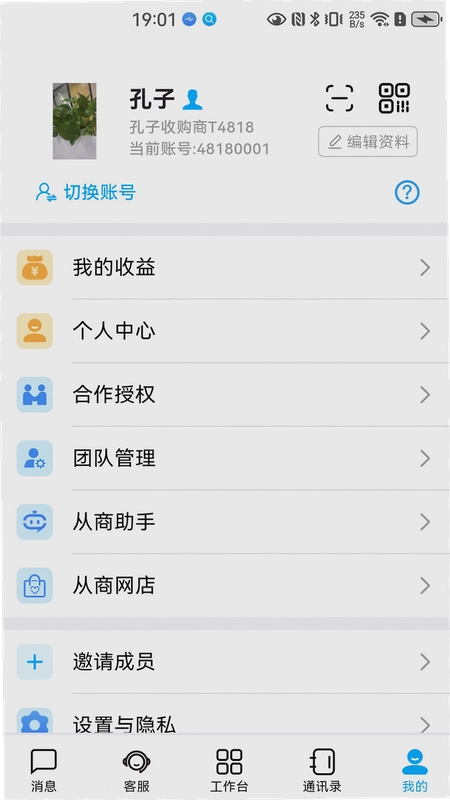Tap the profile avatar photo
450x800 pixels.
[x=74, y=121]
